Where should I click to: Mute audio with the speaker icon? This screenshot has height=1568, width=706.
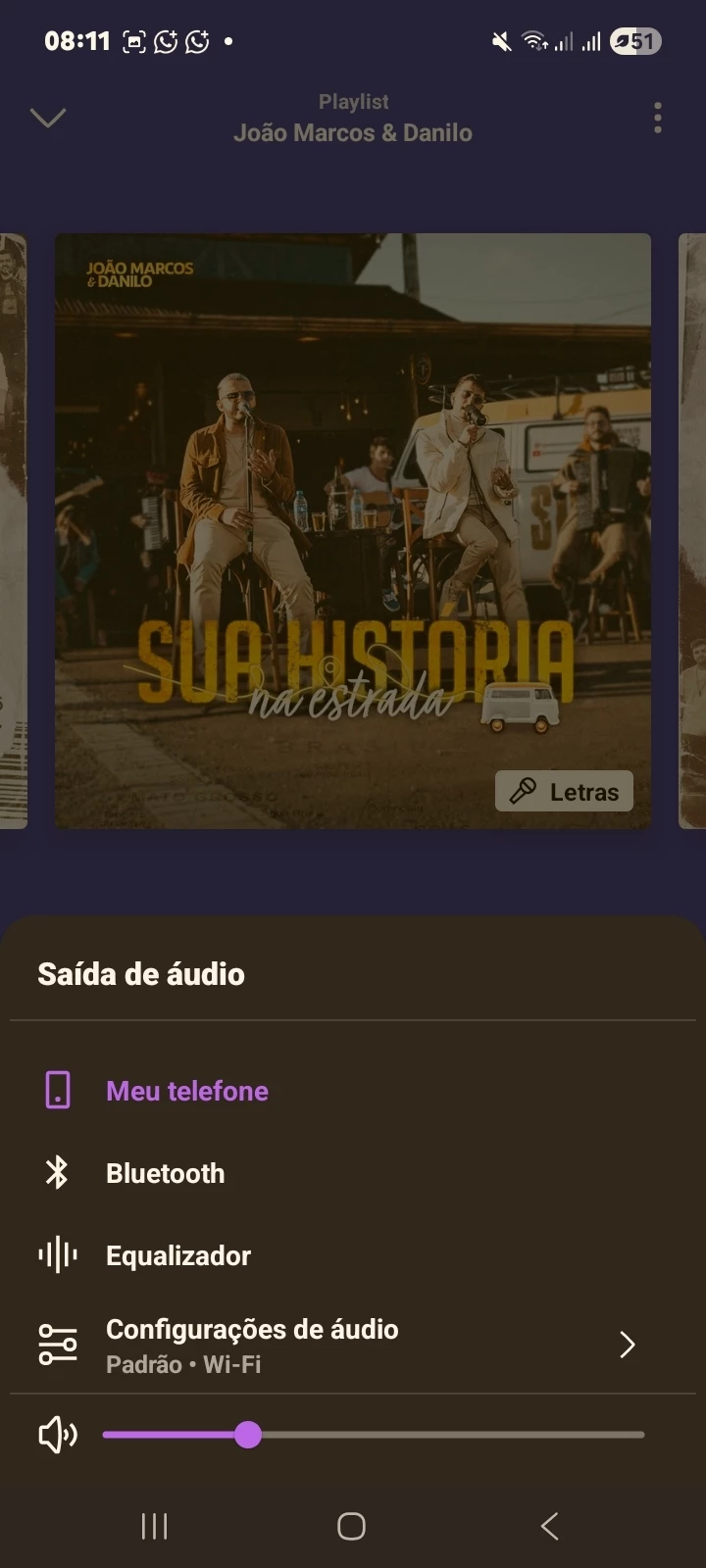tap(57, 1435)
